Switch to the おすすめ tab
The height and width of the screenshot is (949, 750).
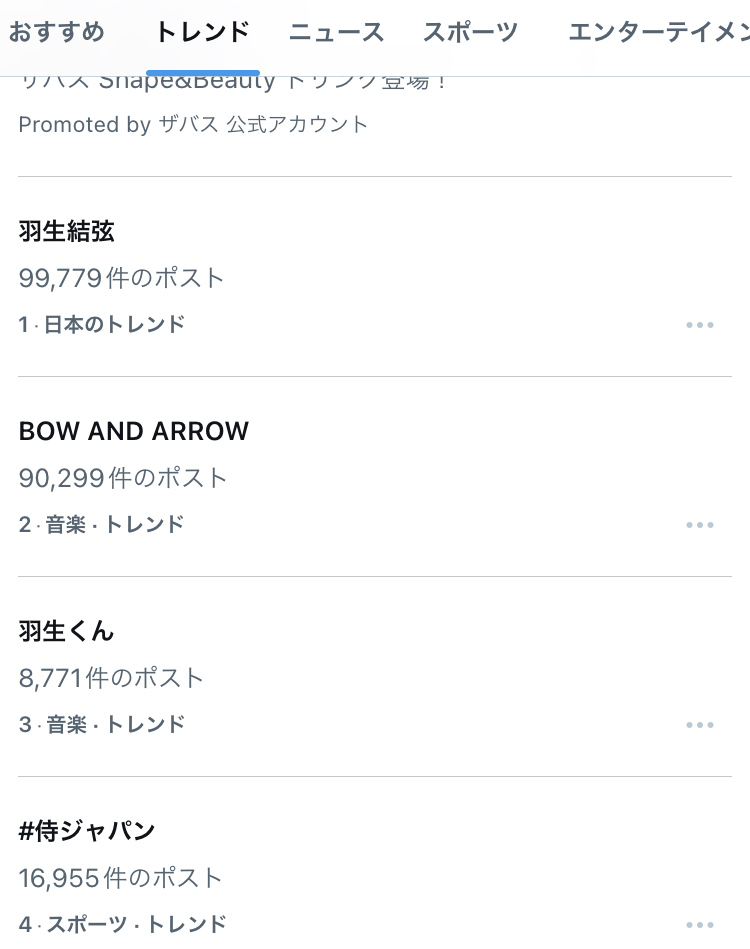click(x=56, y=32)
